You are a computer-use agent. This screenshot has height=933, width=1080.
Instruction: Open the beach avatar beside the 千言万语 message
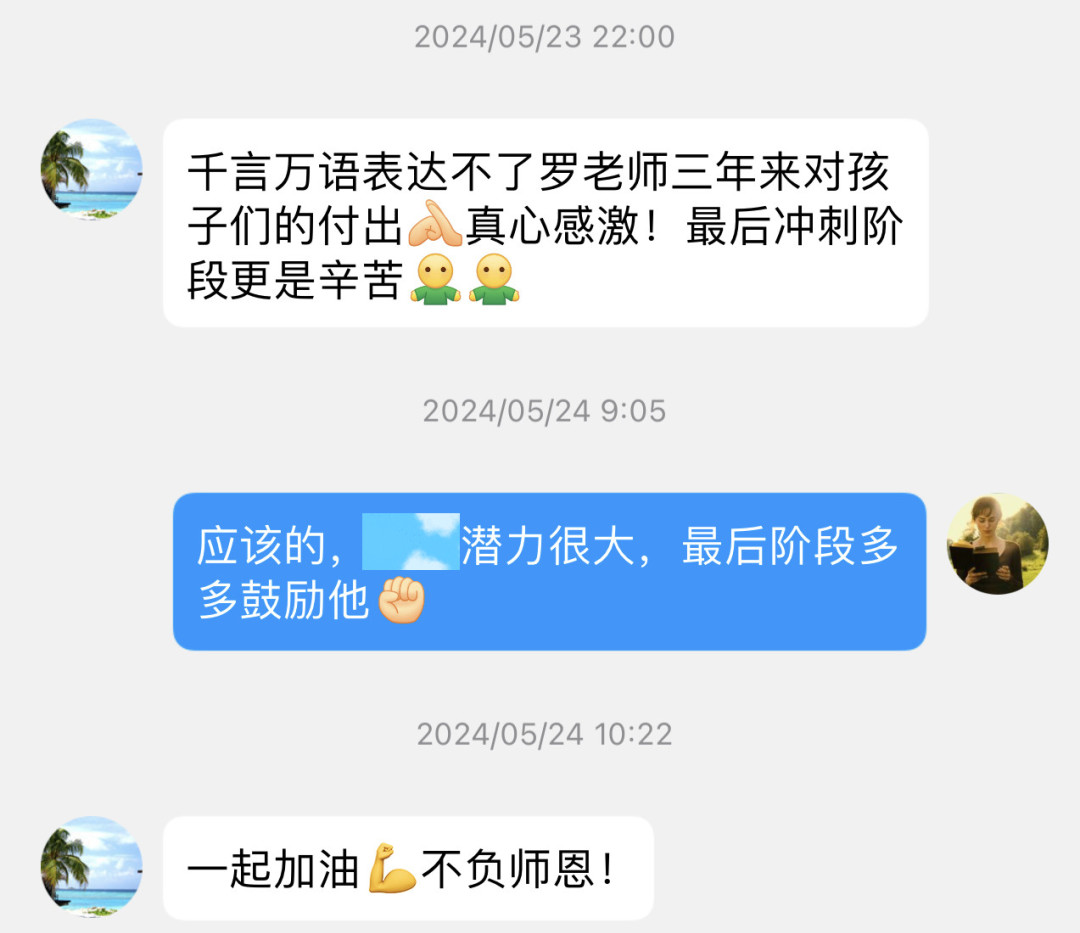pos(91,170)
